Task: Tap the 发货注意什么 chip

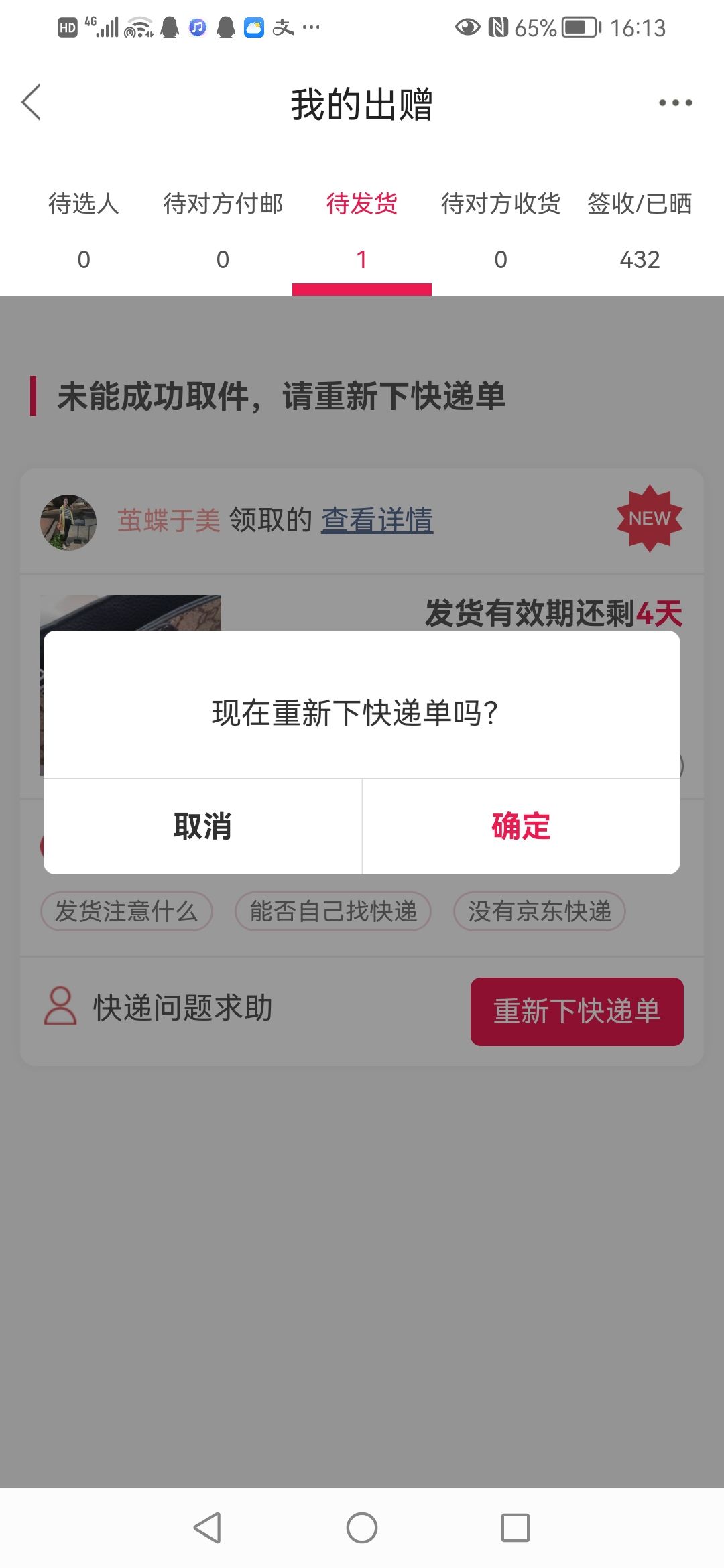Action: pos(127,911)
